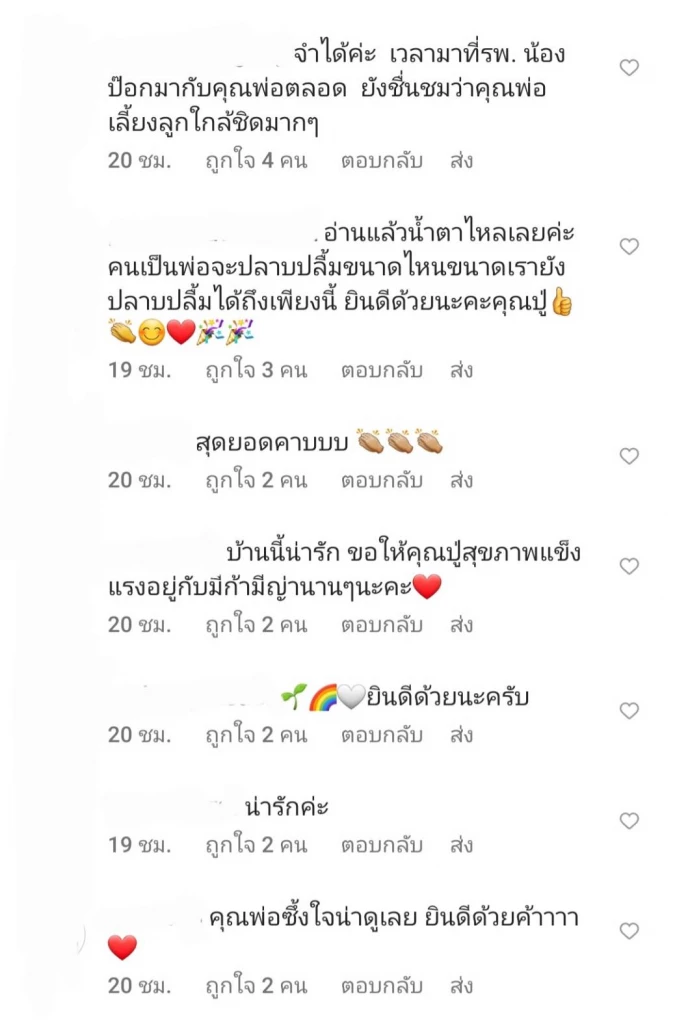The width and height of the screenshot is (675, 1024).
Task: Send (ส่ง) the สุดยอดคาบบบ comment
Action: 461,480
